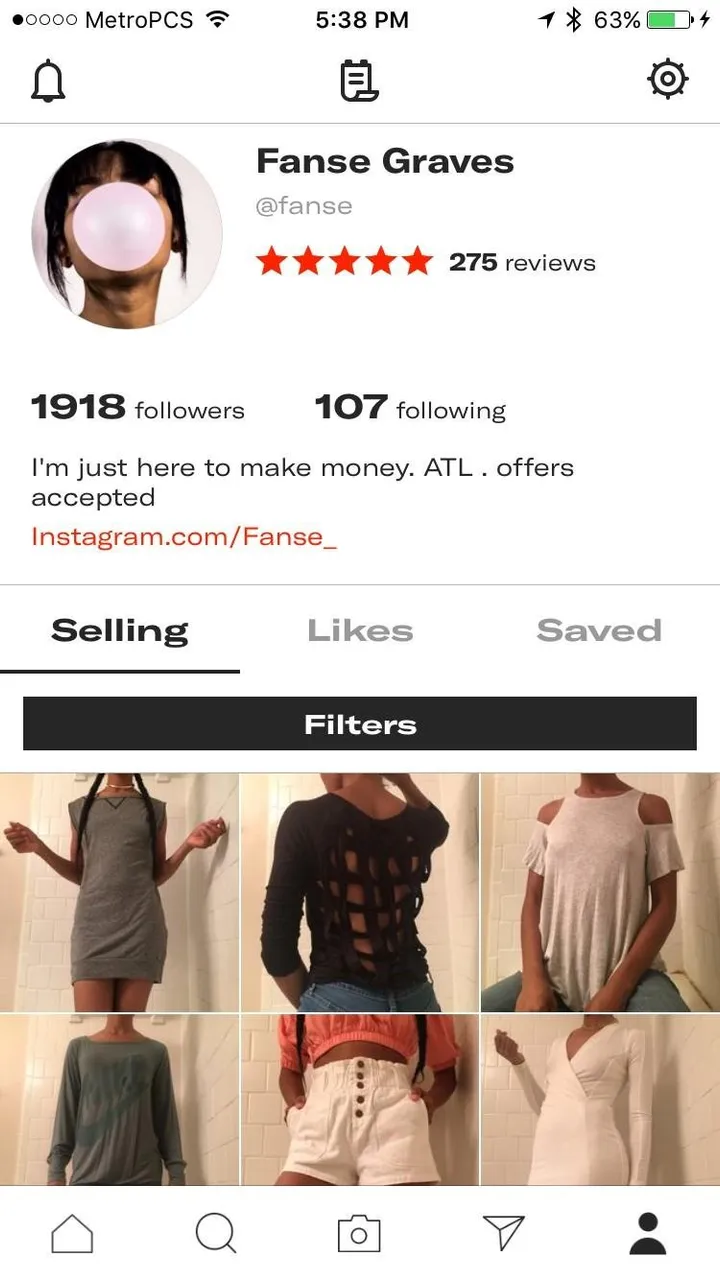Open the white wrap dress listing

click(600, 1100)
